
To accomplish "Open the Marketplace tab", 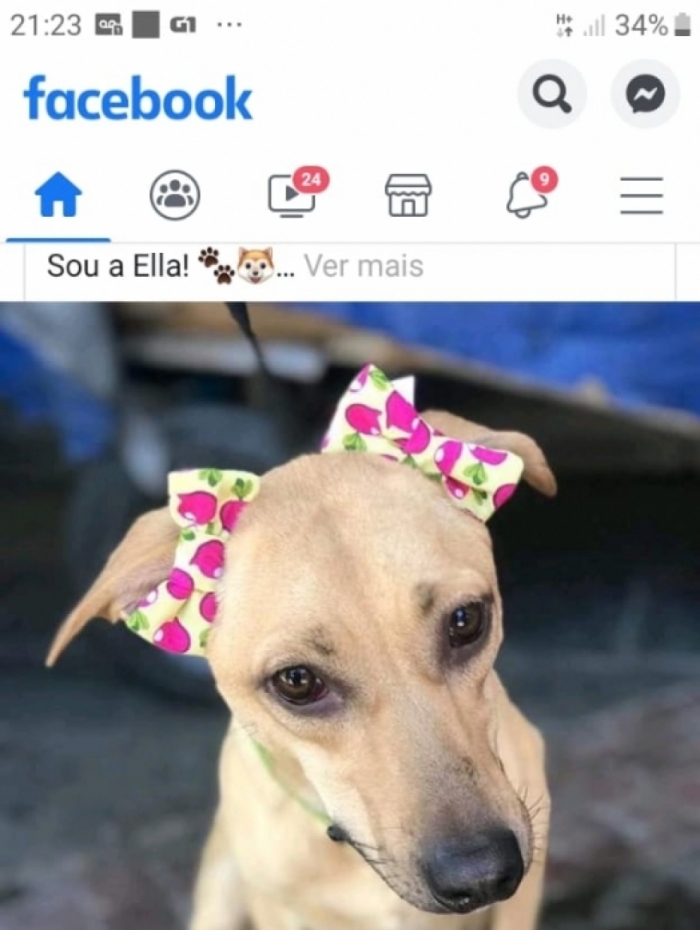I will (x=408, y=195).
